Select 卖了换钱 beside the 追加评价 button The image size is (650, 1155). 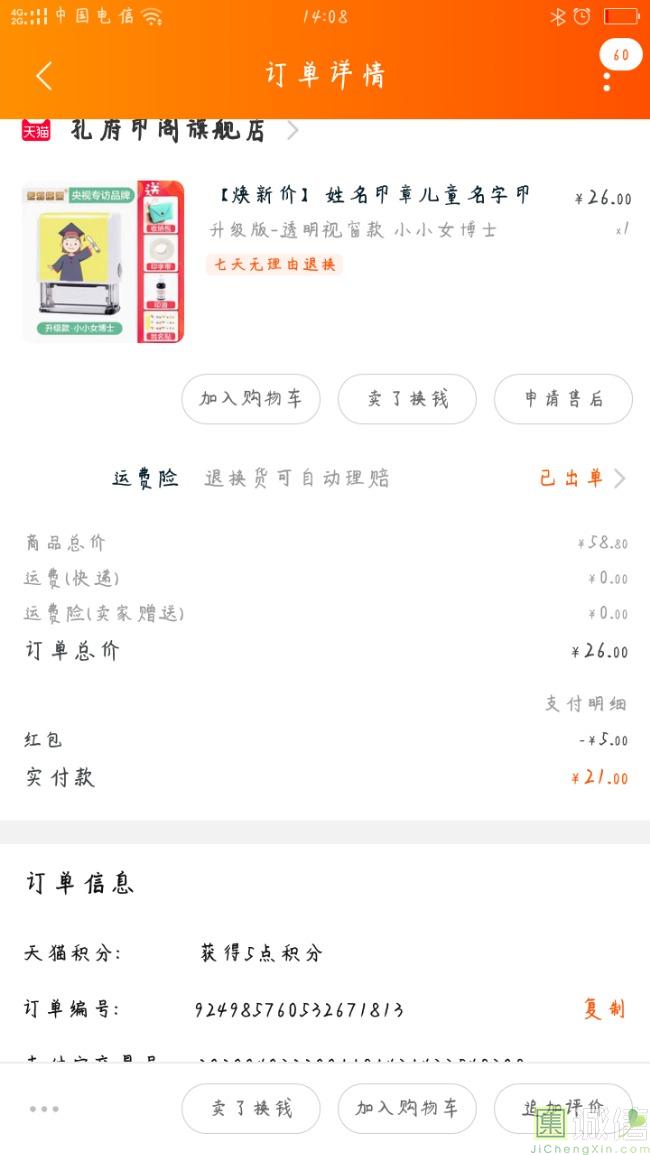point(251,1108)
